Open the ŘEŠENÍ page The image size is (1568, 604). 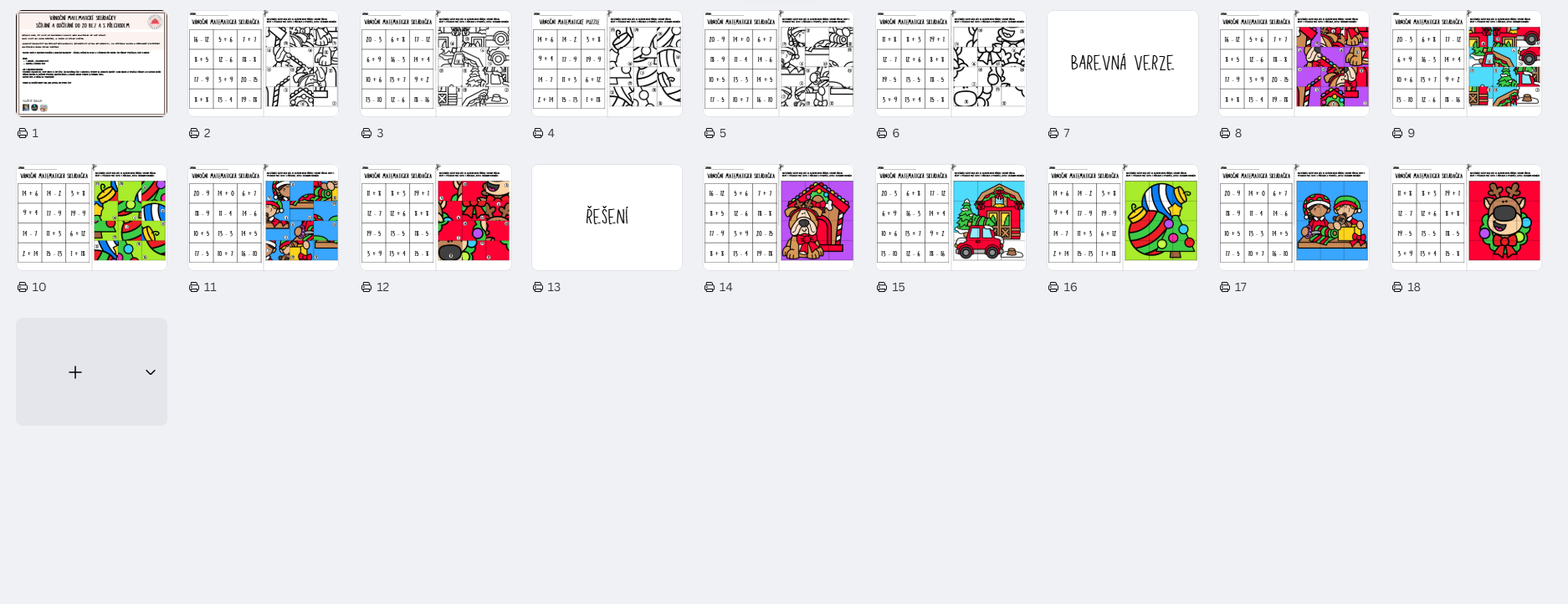(607, 218)
